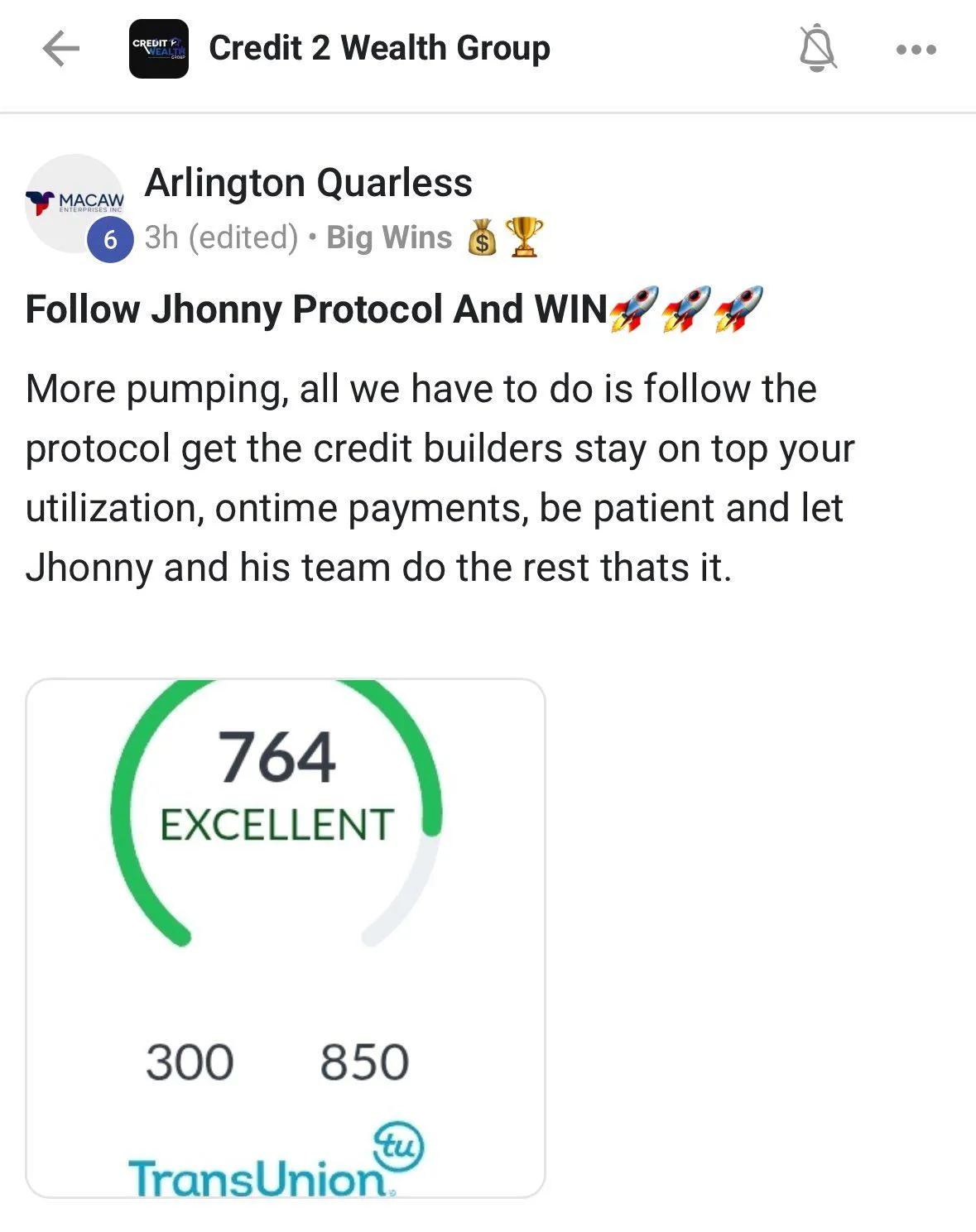Screen dimensions: 976x1232
Task: Open the TransUnion 764 score image
Action: [286, 938]
